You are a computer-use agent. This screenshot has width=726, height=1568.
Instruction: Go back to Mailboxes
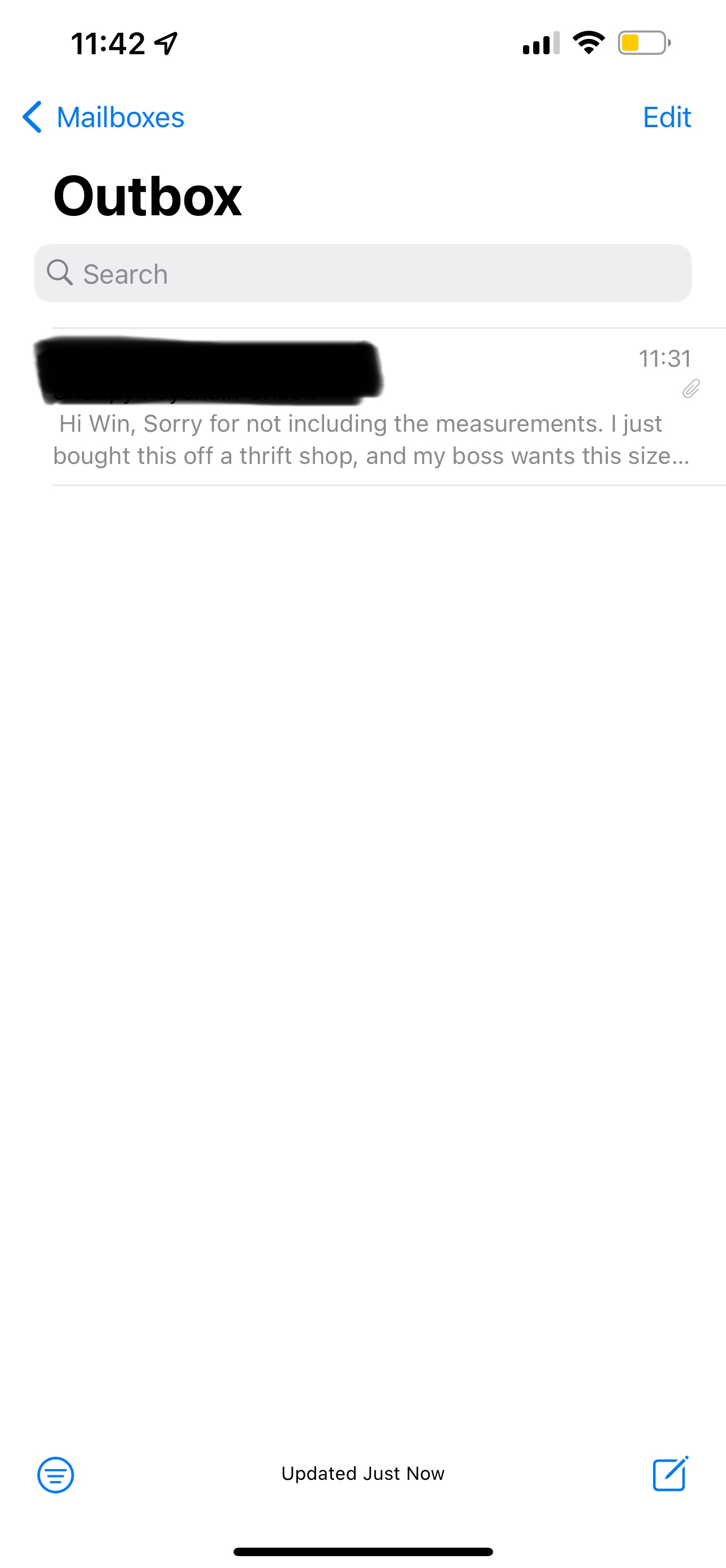click(x=103, y=117)
